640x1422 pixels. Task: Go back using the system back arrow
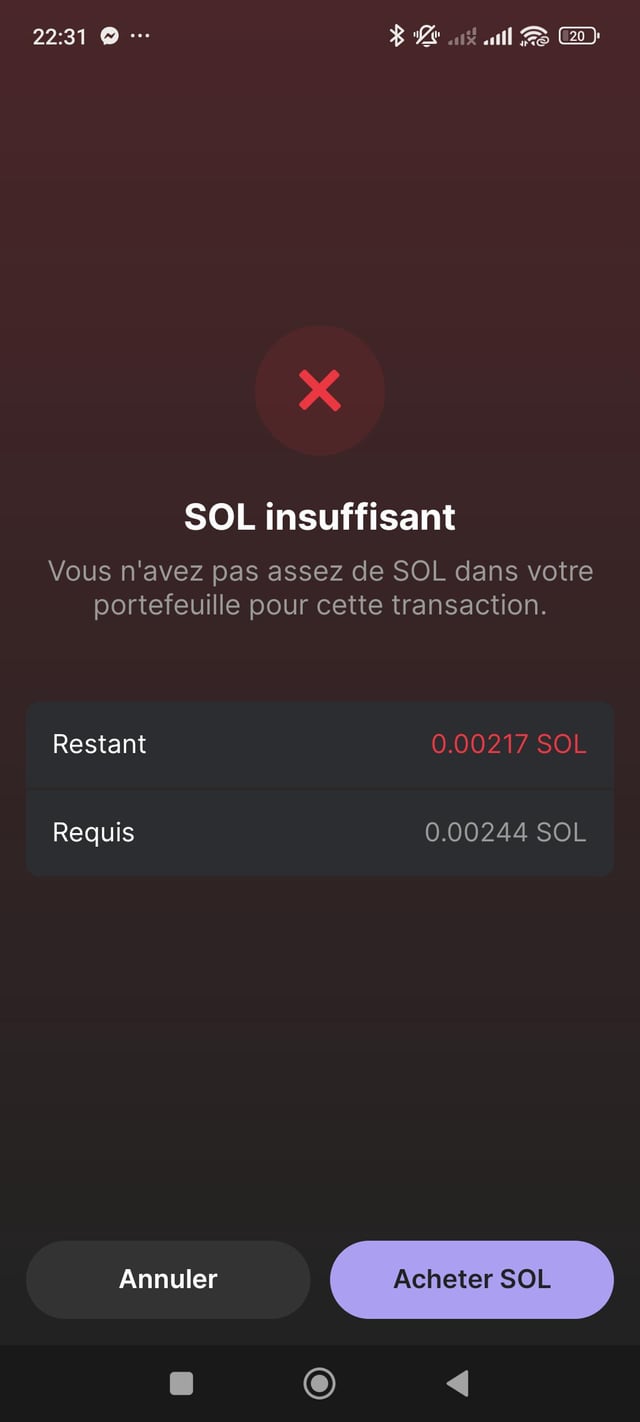coord(457,1383)
